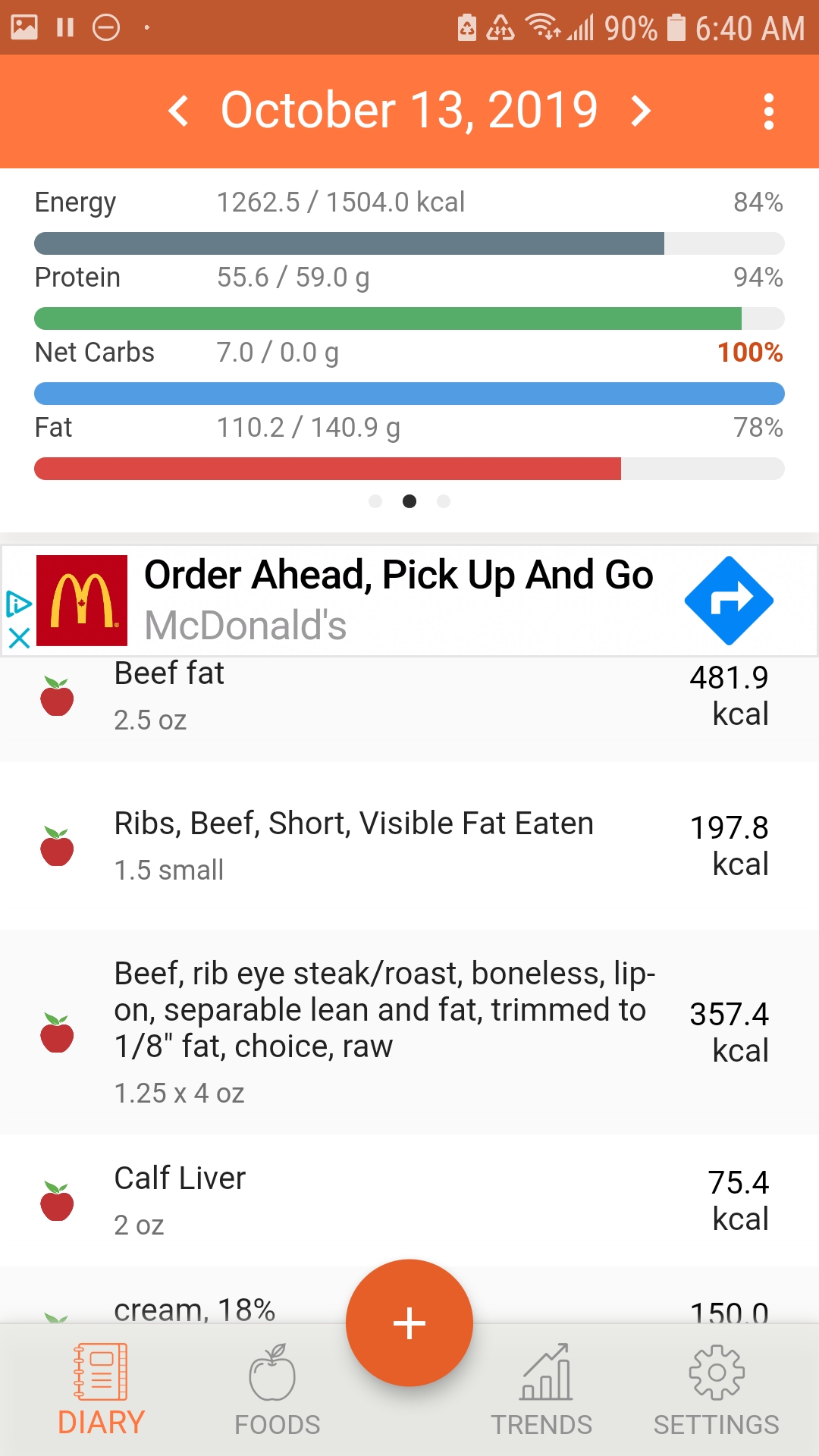Open the Beef rib eye steak entry
819x1456 pixels.
tap(409, 1032)
